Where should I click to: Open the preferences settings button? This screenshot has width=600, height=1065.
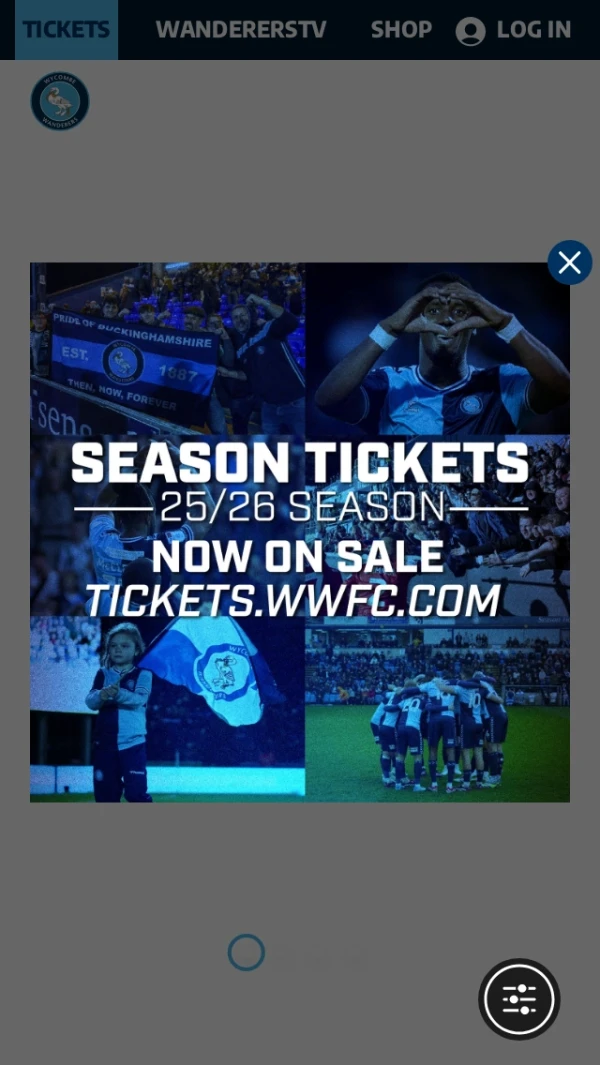[519, 999]
